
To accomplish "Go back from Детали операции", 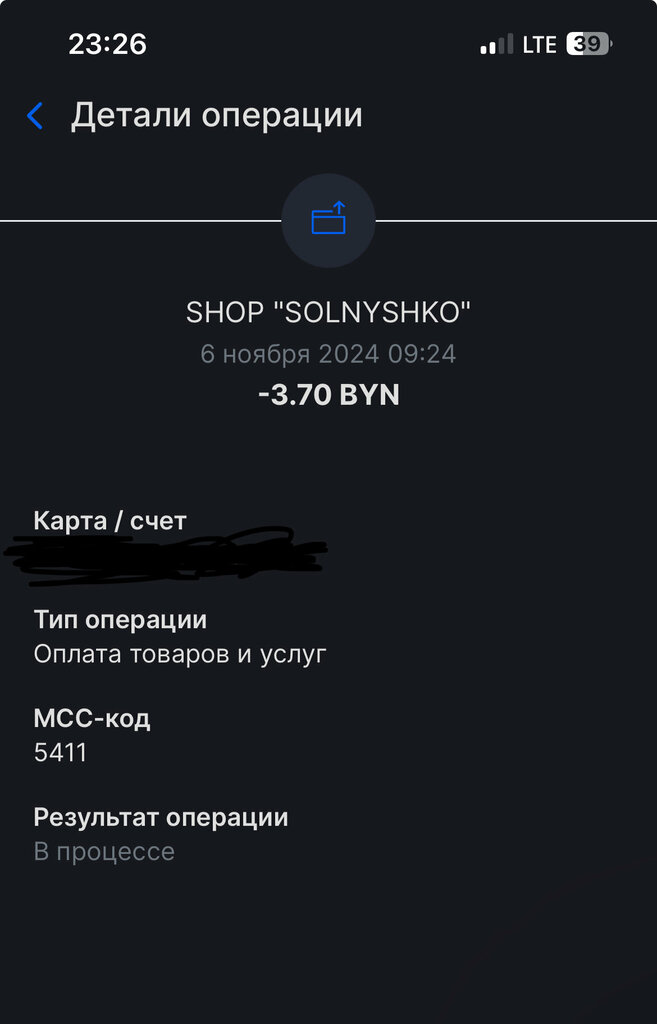I will [35, 116].
